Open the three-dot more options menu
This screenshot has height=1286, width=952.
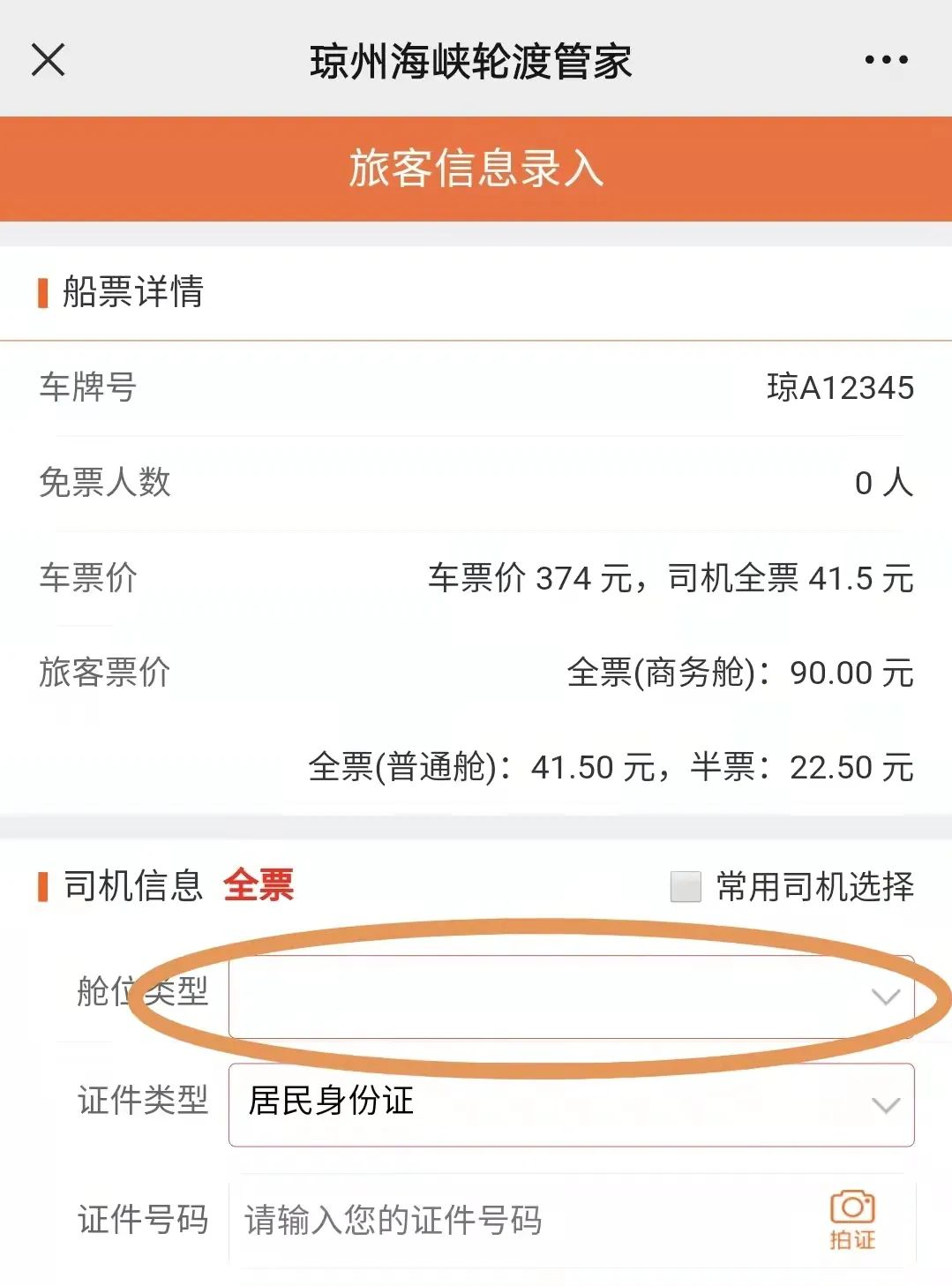[x=886, y=60]
